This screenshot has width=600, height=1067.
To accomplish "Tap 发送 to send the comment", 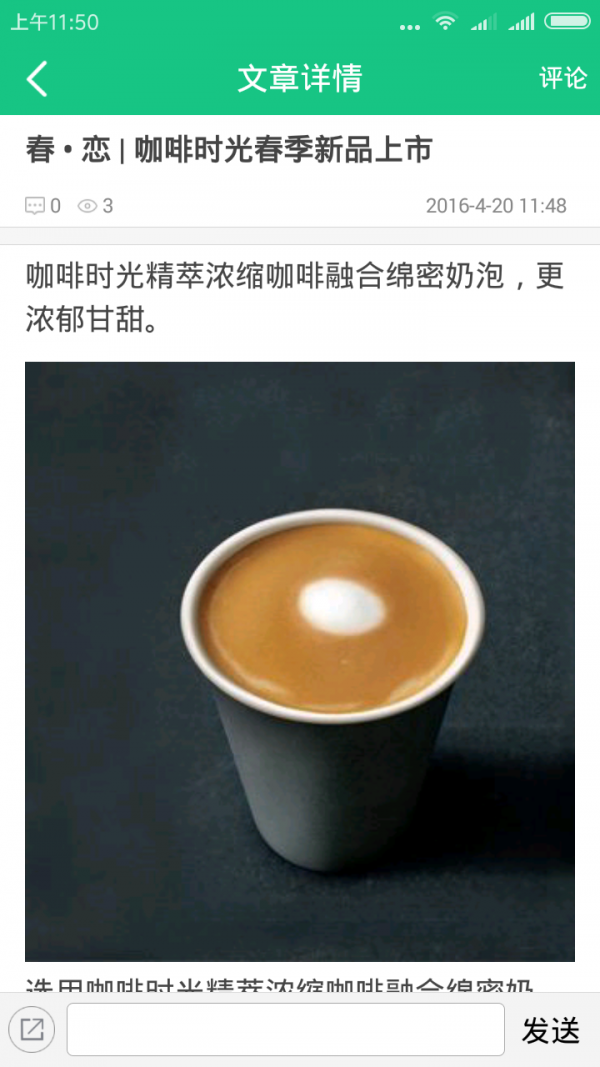I will point(551,1030).
